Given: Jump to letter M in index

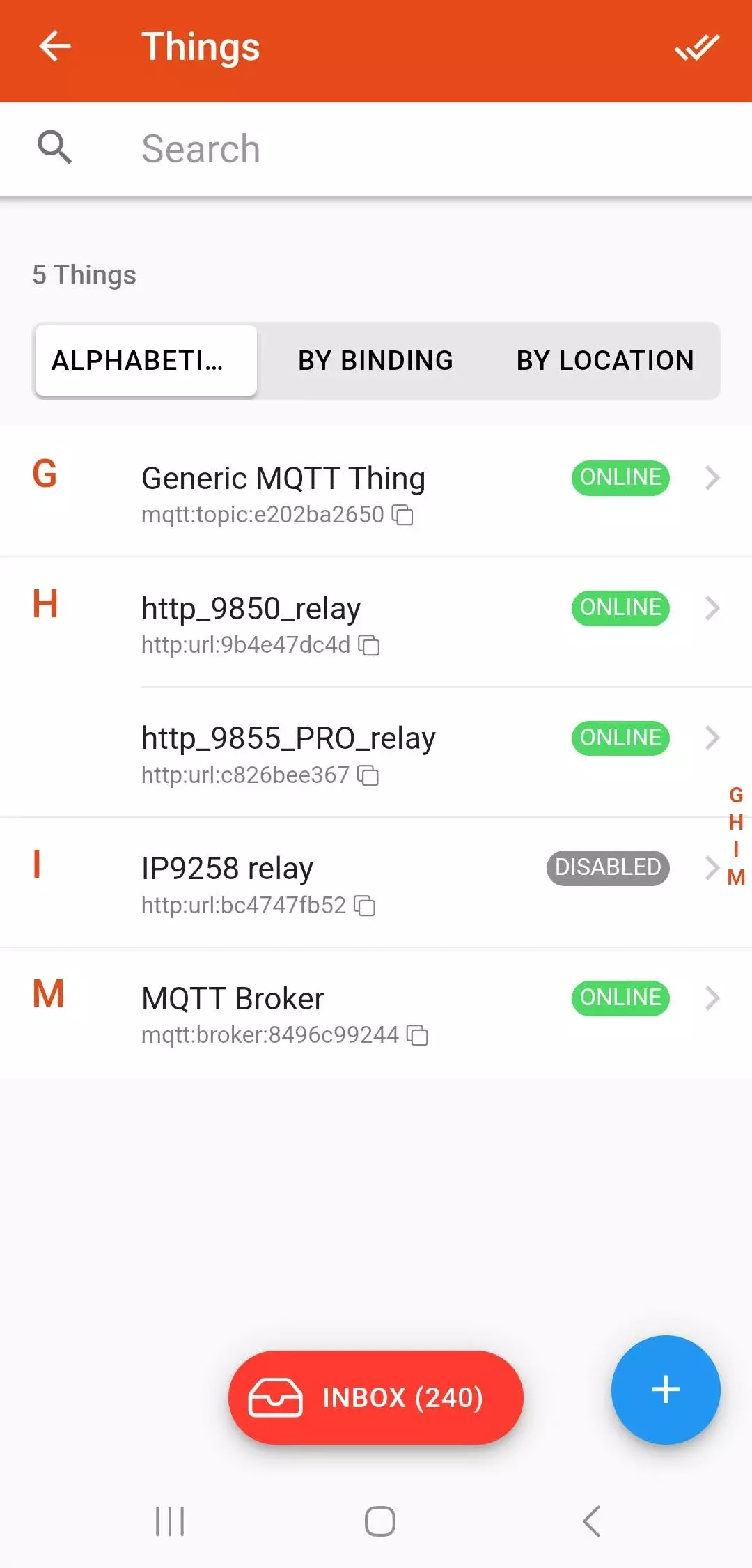Looking at the screenshot, I should [x=736, y=878].
